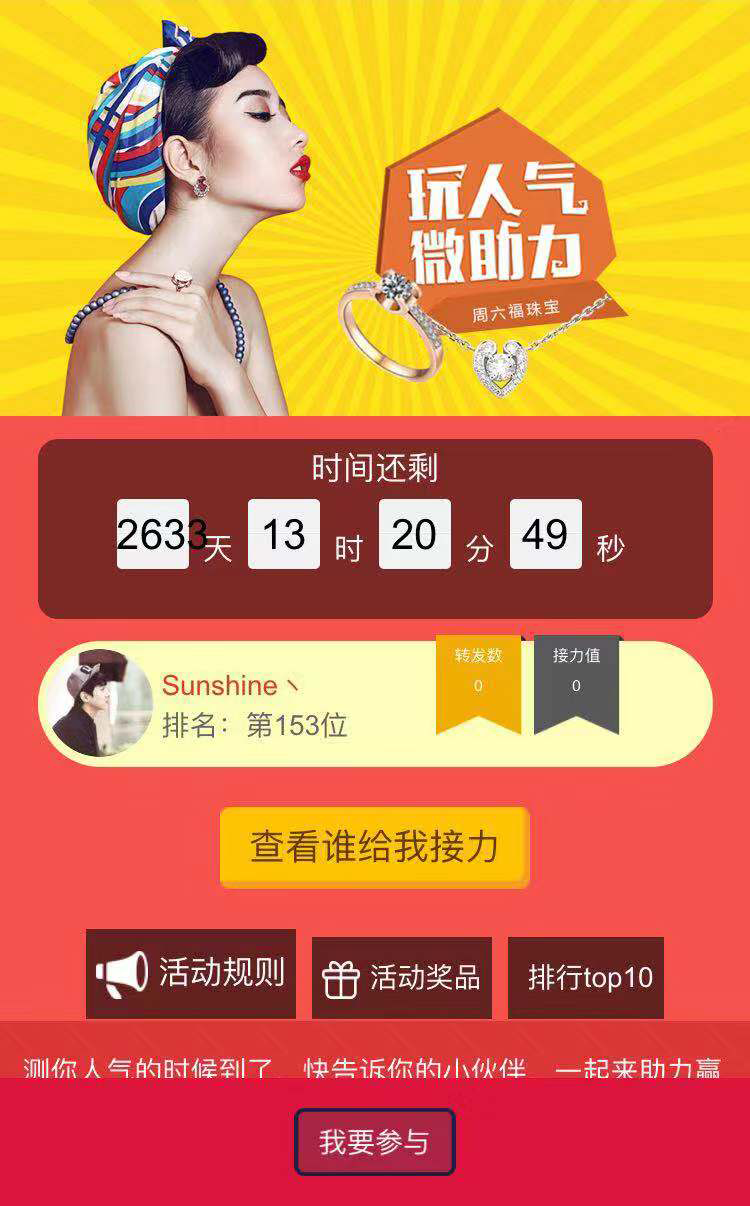Open 活动奖品 prizes section

[x=401, y=977]
